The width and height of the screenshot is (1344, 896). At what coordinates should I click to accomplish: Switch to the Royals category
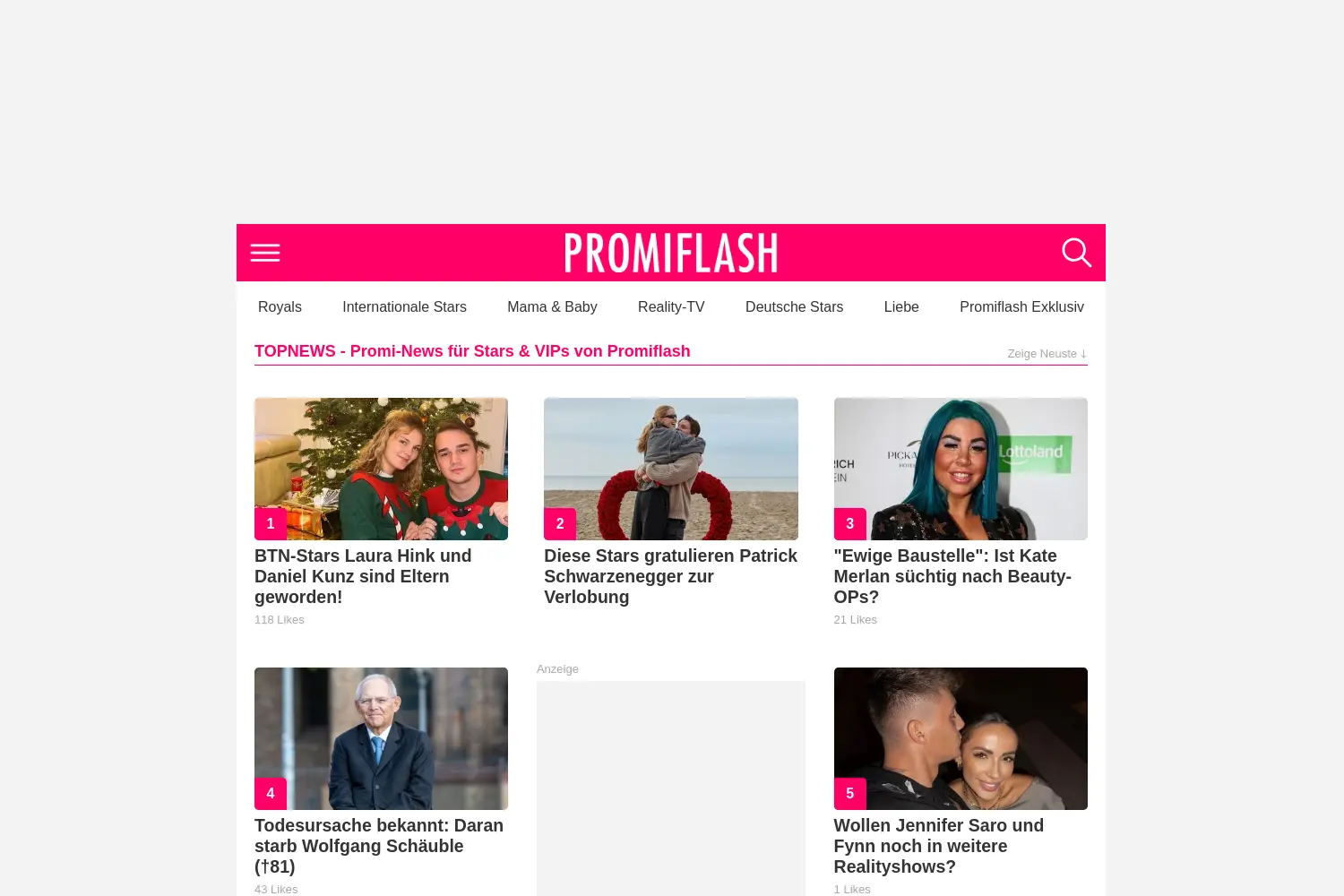[x=280, y=306]
